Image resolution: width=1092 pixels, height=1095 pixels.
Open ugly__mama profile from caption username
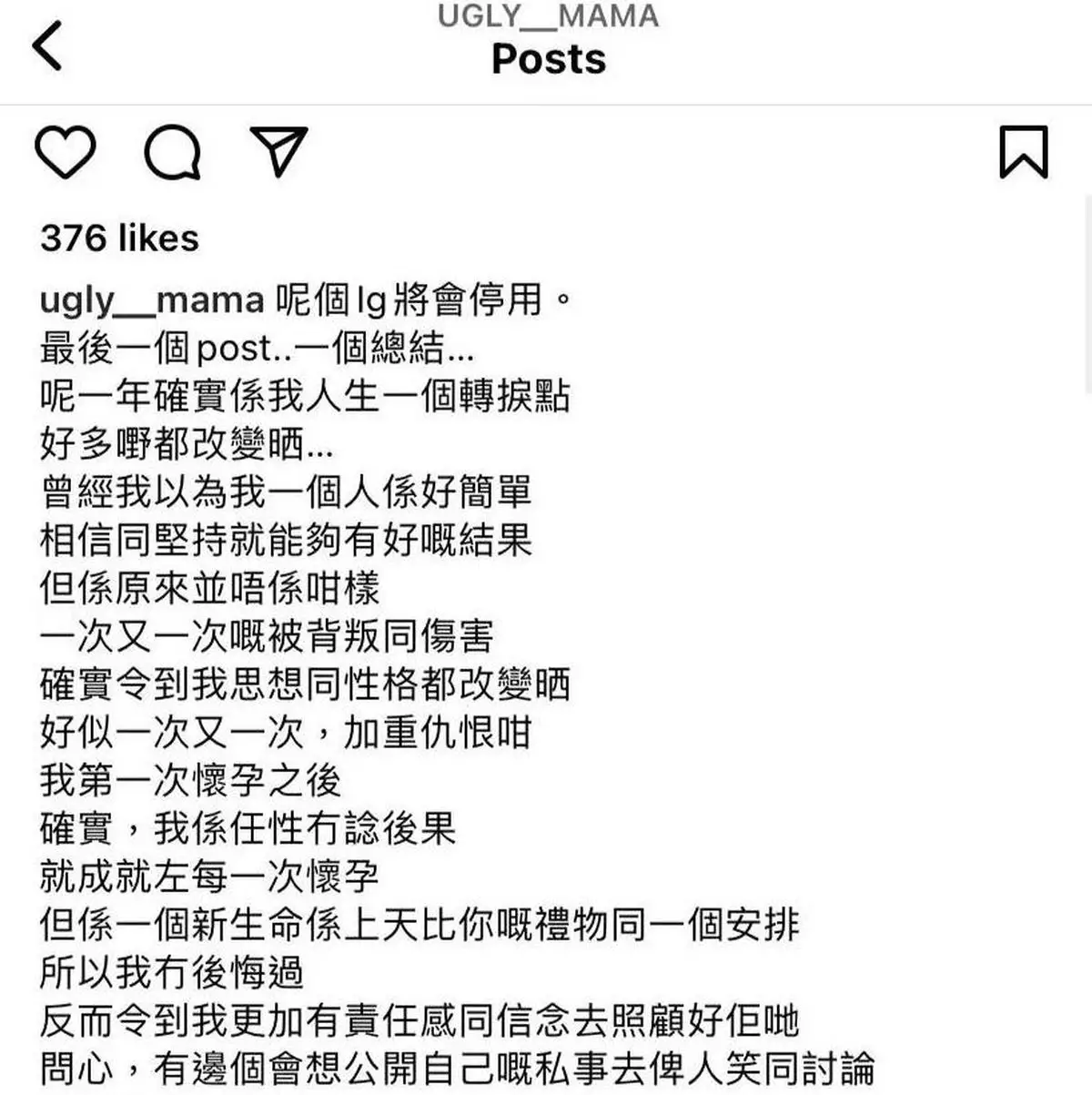click(x=152, y=300)
